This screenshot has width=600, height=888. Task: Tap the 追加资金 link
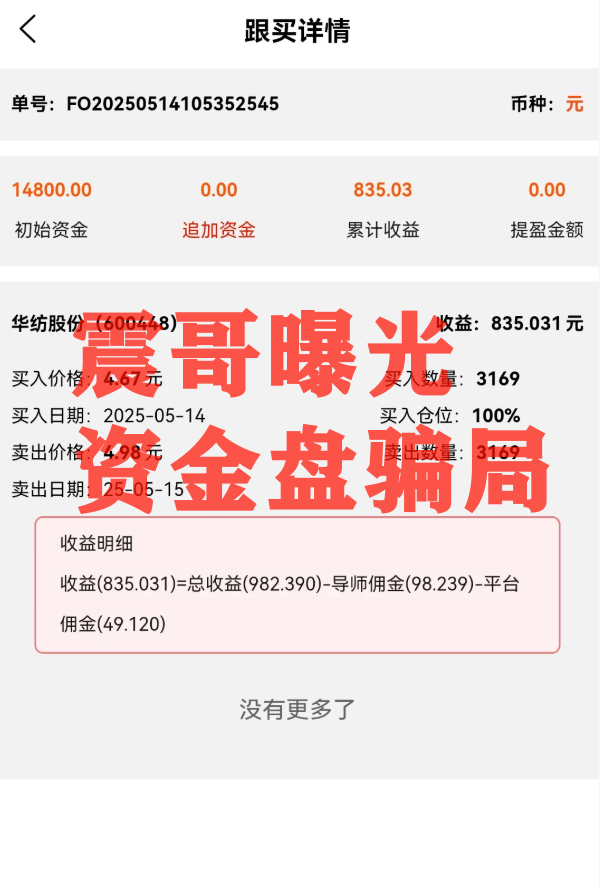point(218,230)
